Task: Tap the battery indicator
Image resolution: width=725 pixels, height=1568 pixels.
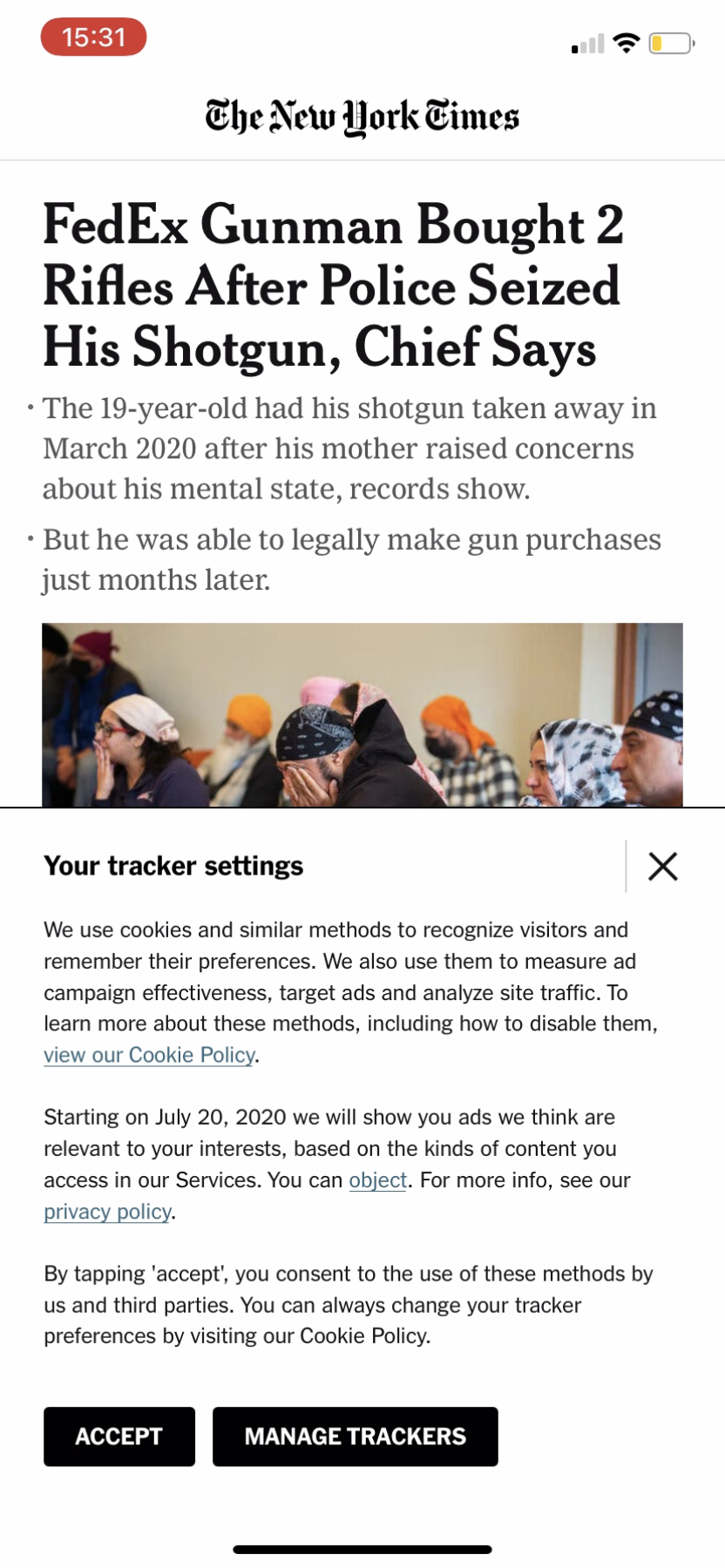Action: click(x=667, y=42)
